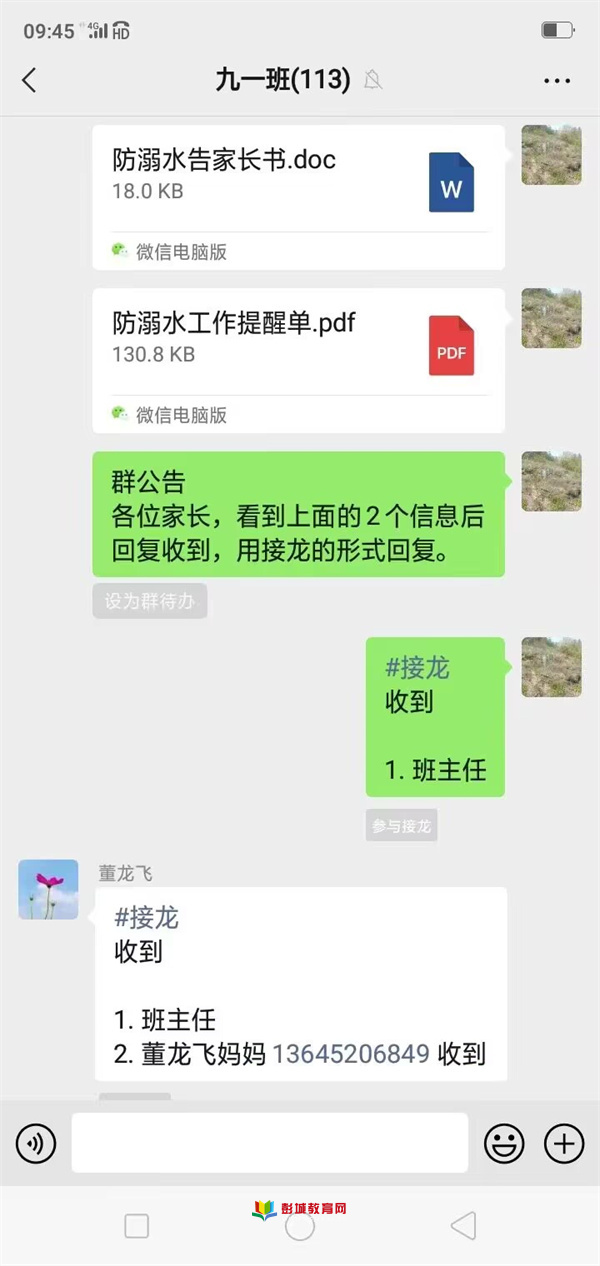
Task: Open 防溺水工作提醒单.pdf file
Action: coord(298,359)
